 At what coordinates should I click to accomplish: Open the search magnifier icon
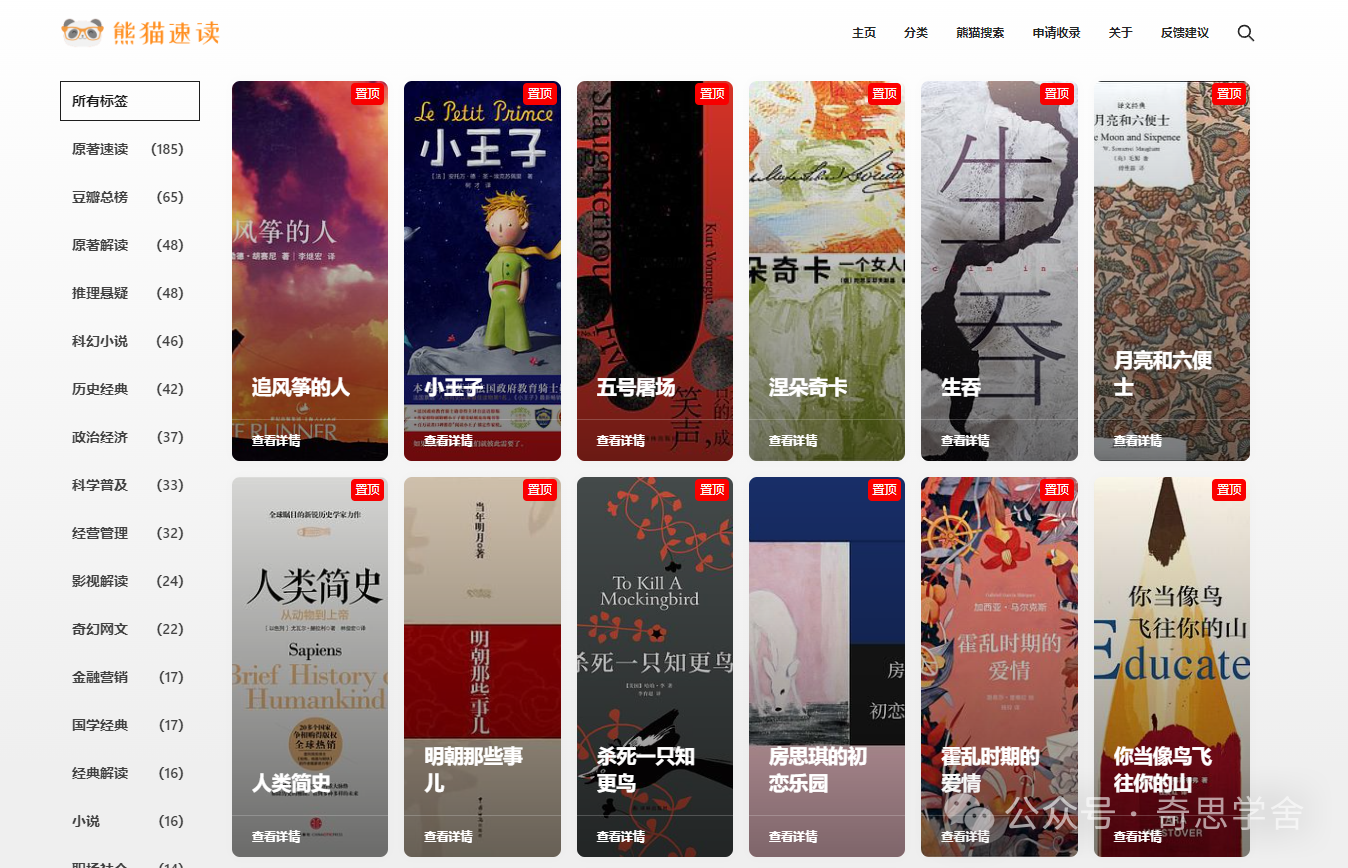point(1245,33)
